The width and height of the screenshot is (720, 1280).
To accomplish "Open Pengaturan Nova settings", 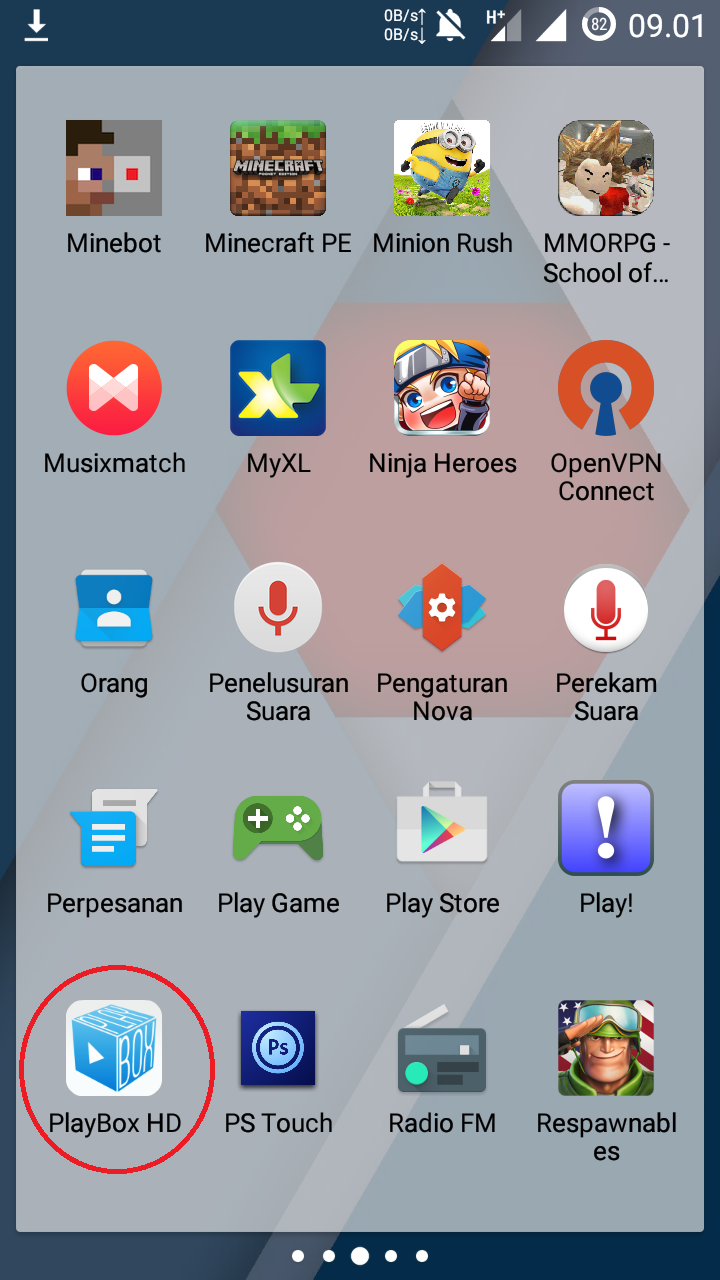I will (x=442, y=608).
